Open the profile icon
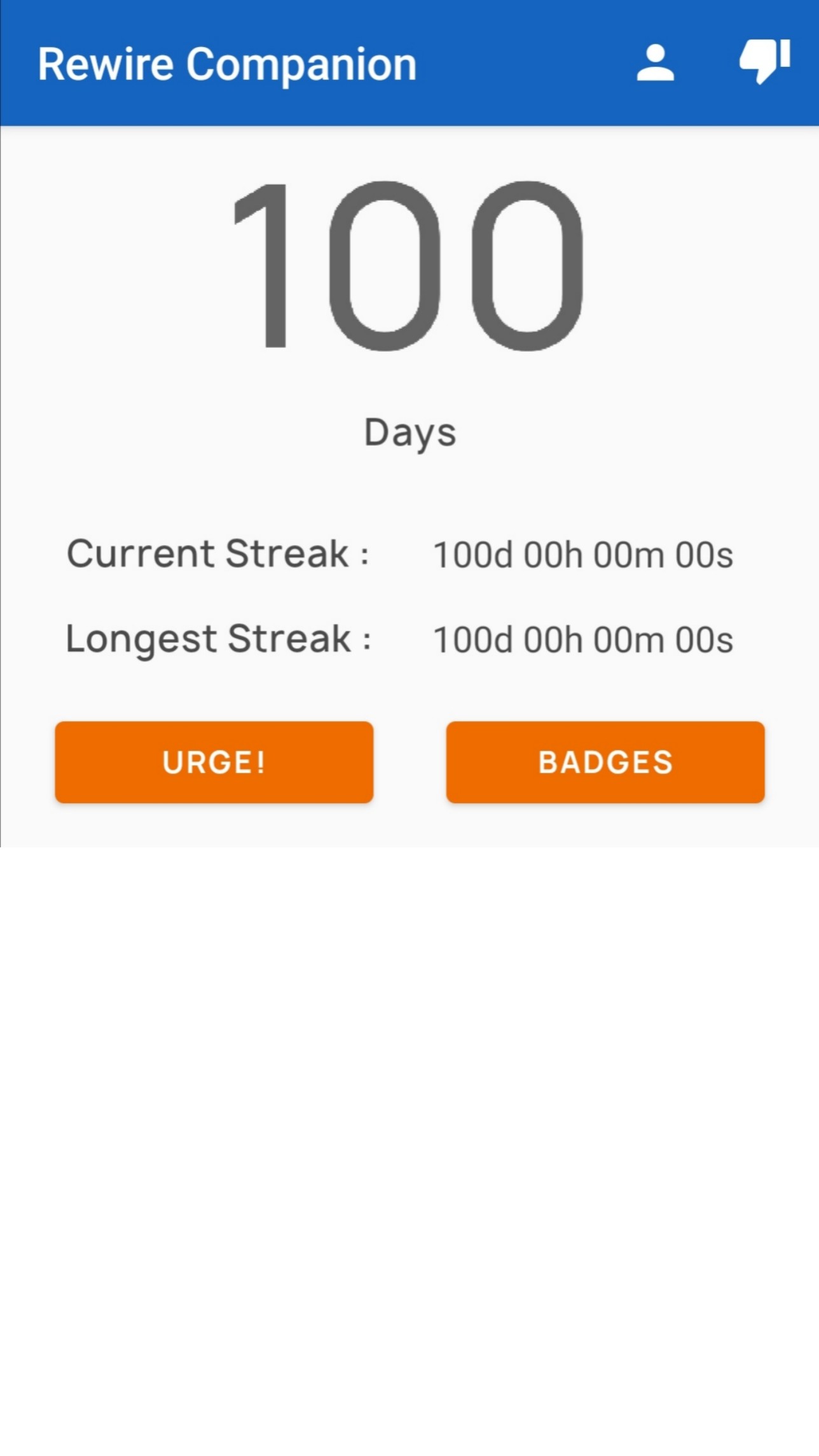Screen dimensions: 819x1456 pyautogui.click(x=655, y=63)
